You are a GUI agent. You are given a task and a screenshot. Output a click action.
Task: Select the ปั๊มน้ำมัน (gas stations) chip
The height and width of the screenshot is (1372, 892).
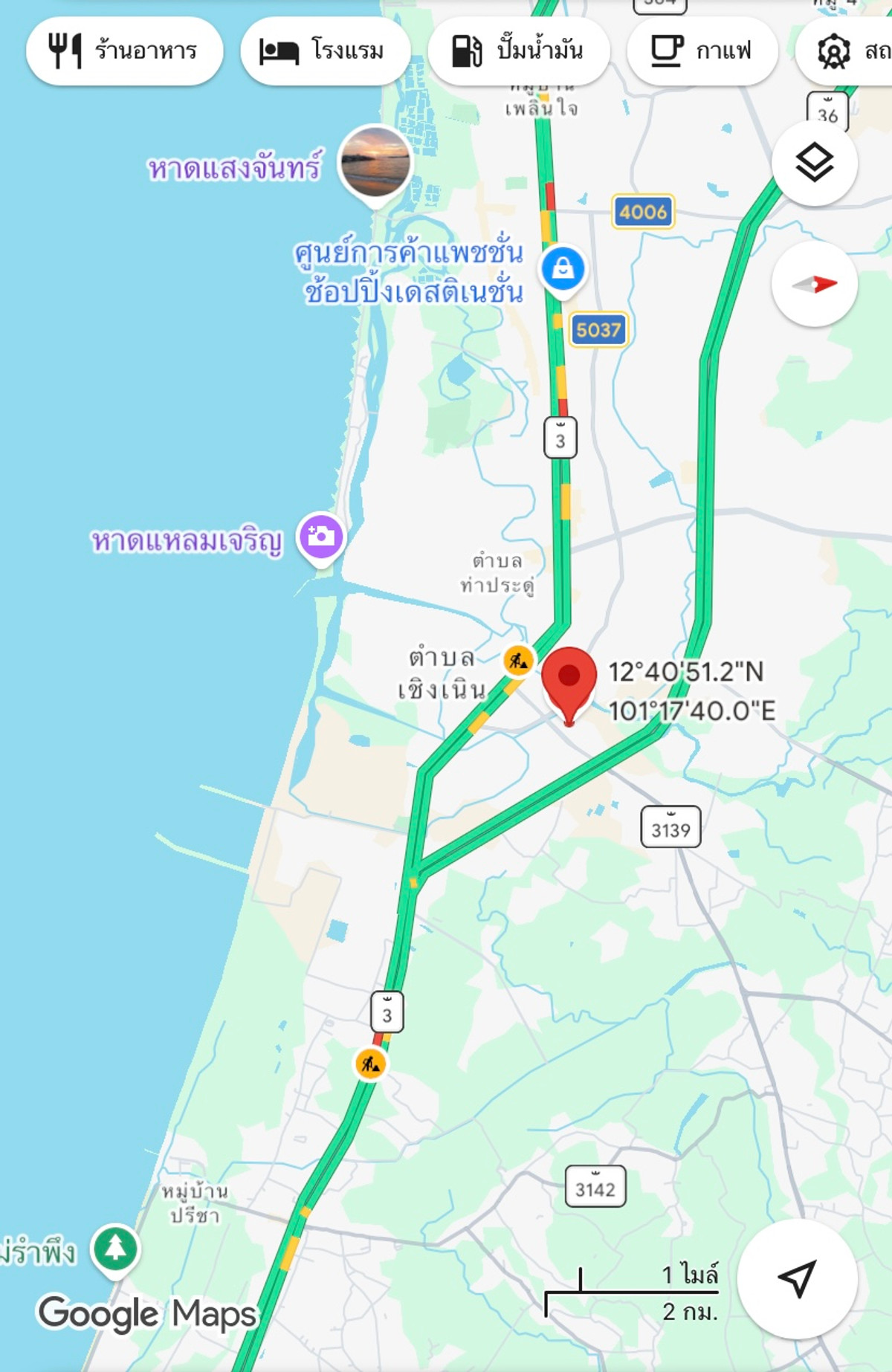coord(519,51)
